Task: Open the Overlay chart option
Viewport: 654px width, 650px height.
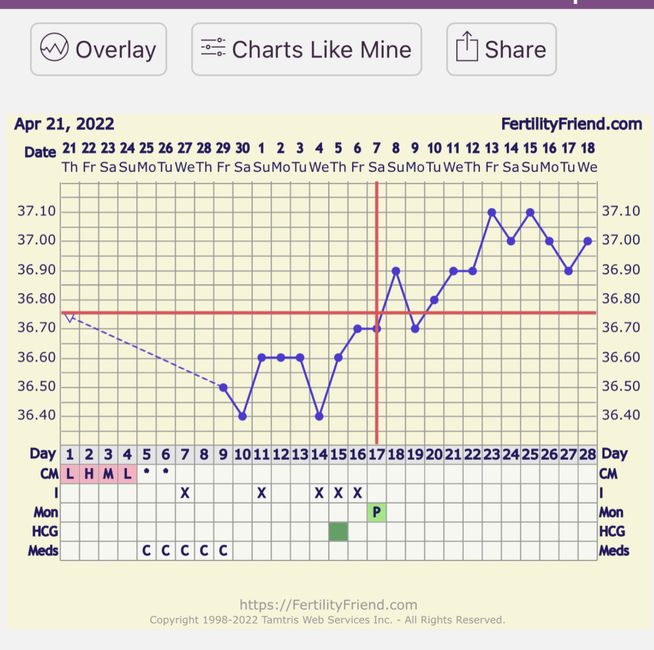Action: point(98,49)
